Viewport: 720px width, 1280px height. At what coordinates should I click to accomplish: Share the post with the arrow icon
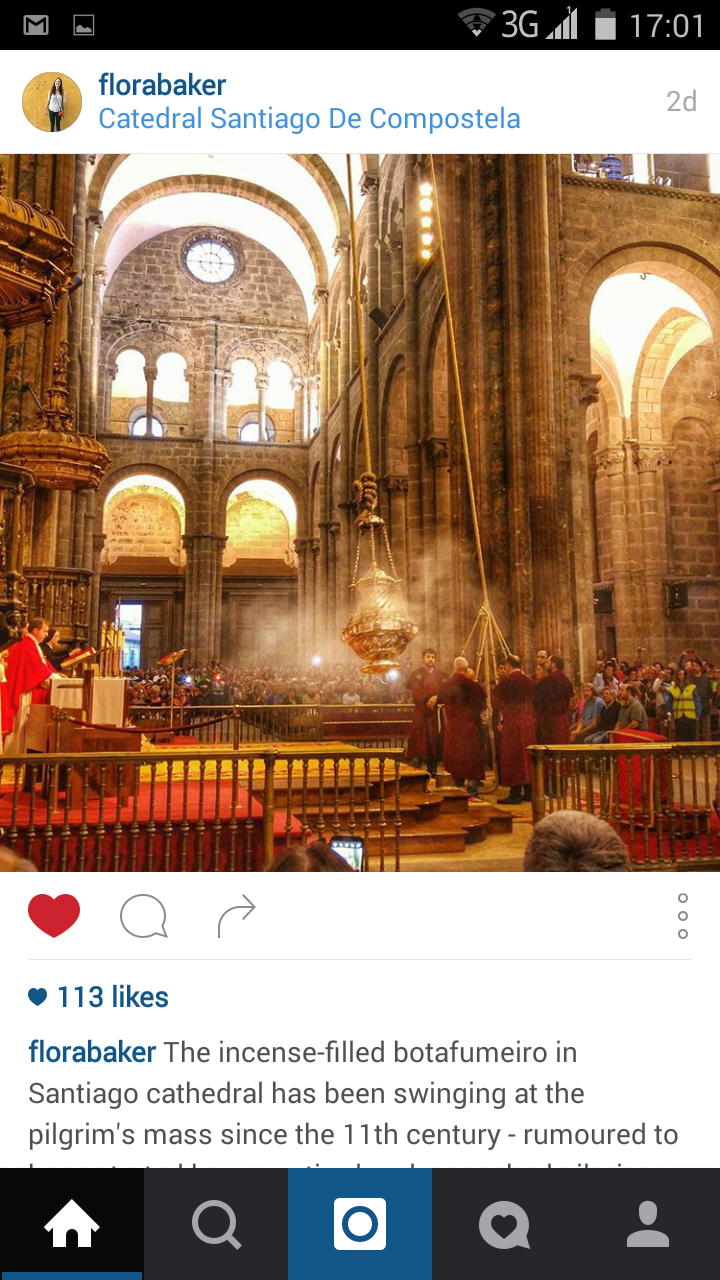click(236, 916)
